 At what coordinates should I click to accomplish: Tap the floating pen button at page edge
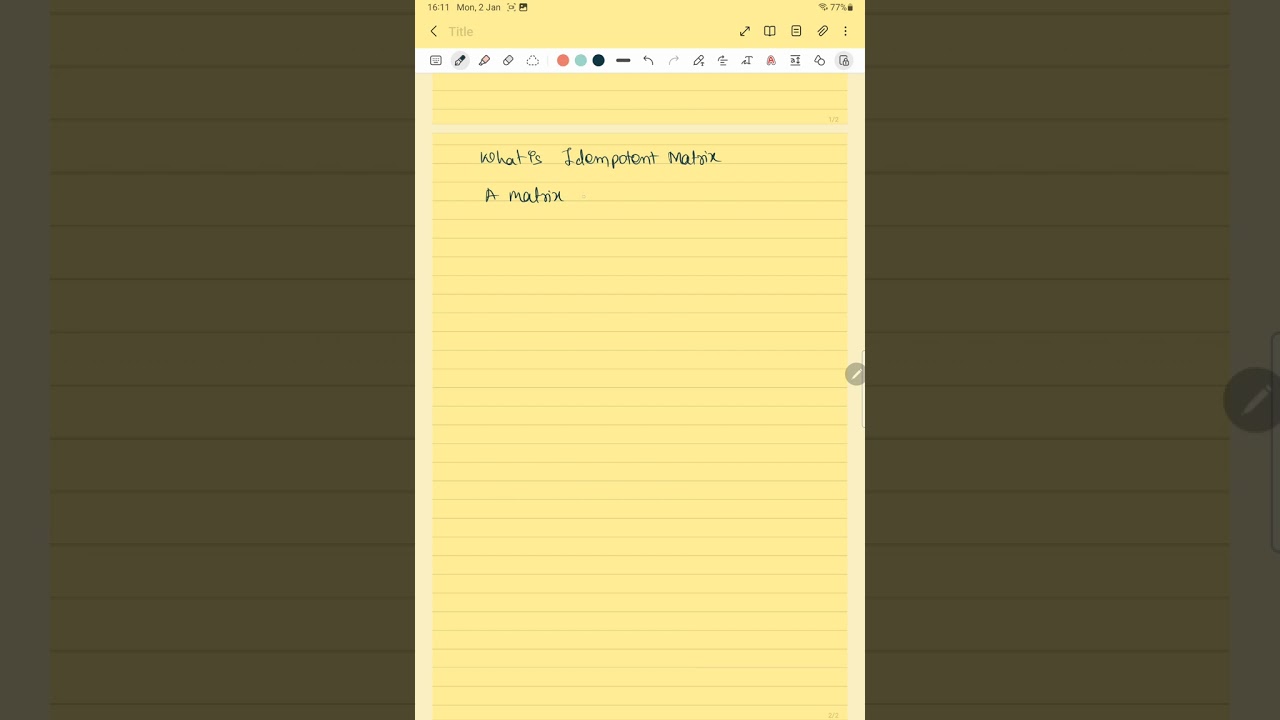(854, 374)
